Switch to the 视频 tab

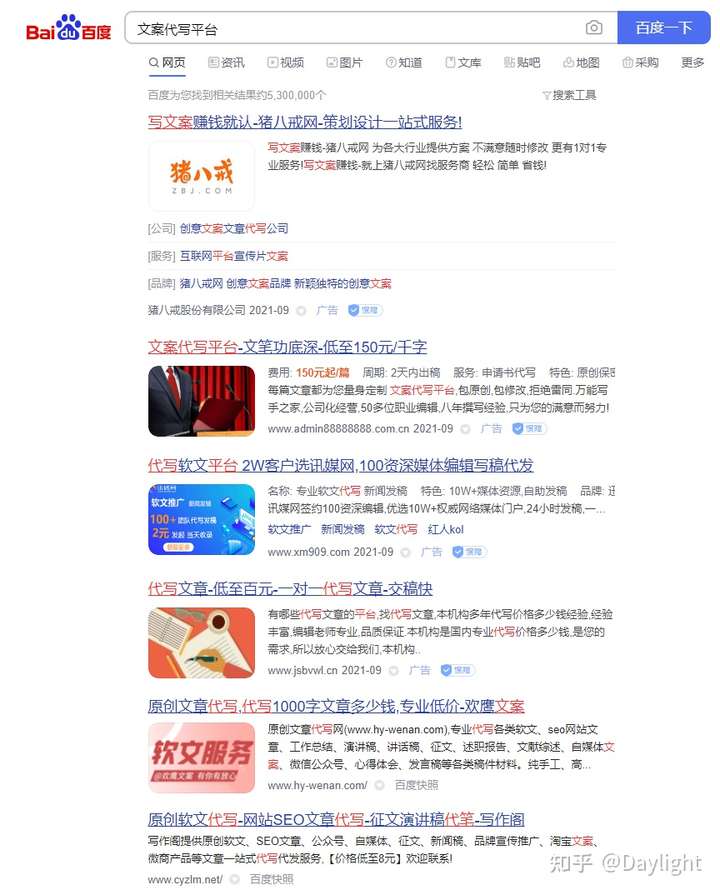tap(285, 62)
